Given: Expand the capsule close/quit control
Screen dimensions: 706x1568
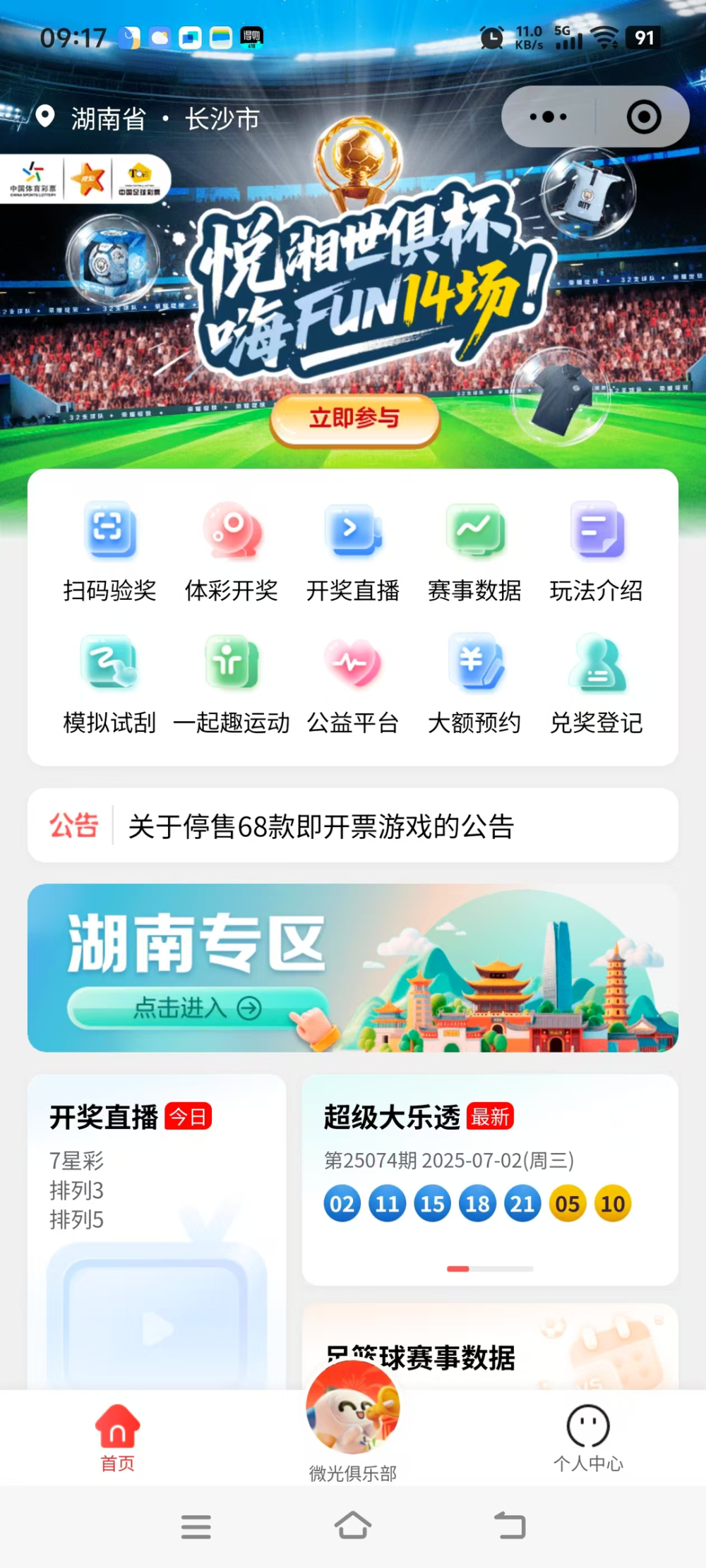Looking at the screenshot, I should pos(641,117).
